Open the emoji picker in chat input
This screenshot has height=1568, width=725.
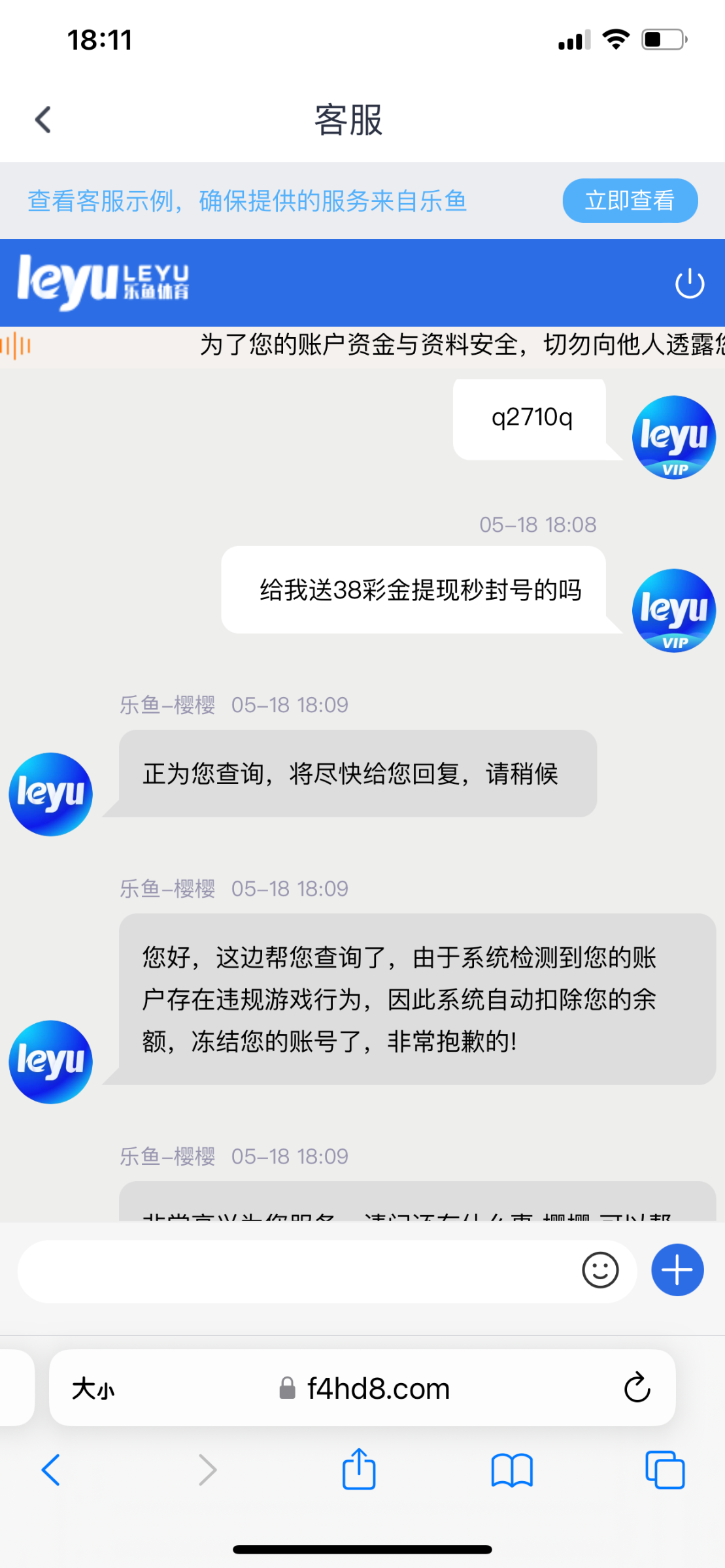click(600, 1270)
